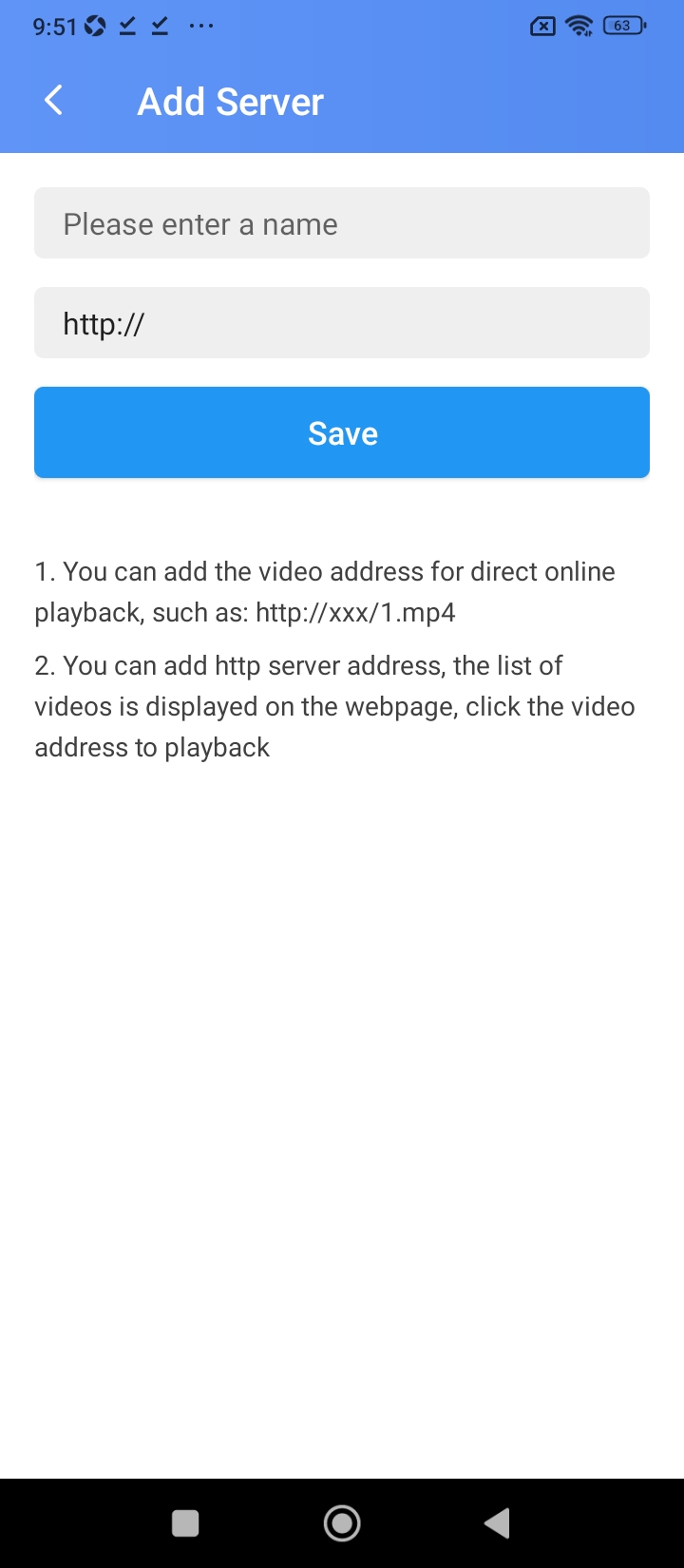Tap the http:// address field
The image size is (684, 1568).
click(342, 323)
